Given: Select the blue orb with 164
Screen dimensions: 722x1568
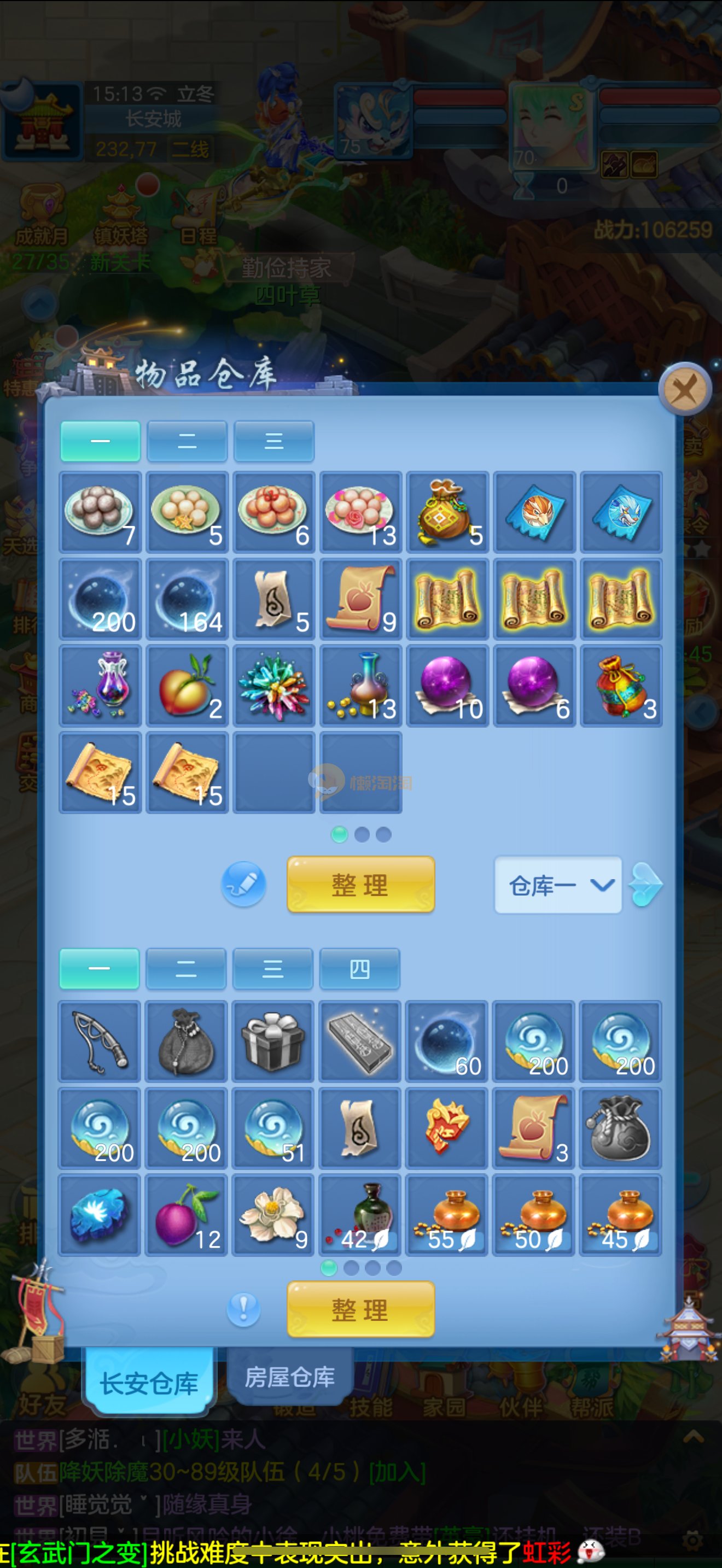Looking at the screenshot, I should [x=187, y=599].
